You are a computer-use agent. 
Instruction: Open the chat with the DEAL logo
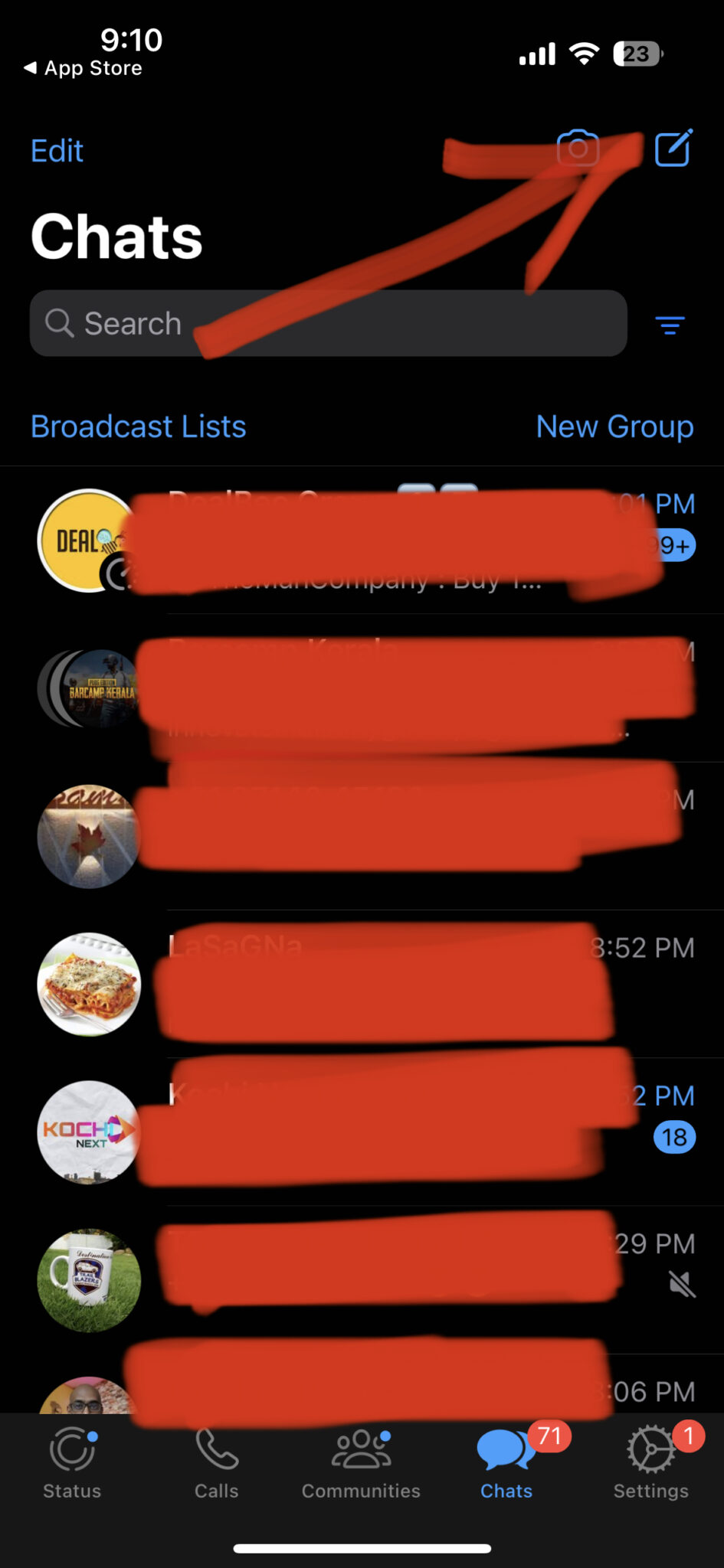pos(362,540)
